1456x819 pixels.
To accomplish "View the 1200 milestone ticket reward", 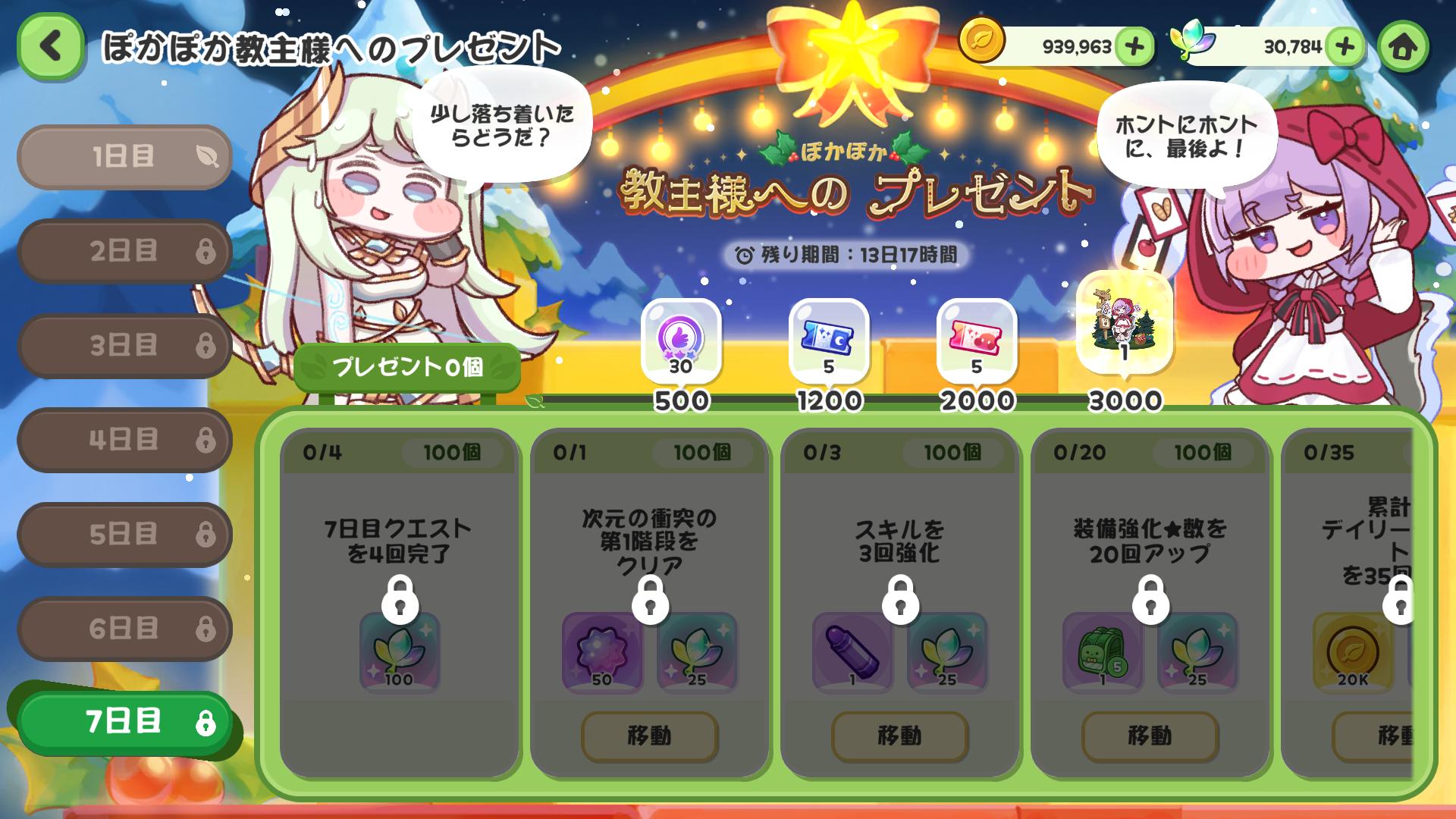I will point(828,340).
